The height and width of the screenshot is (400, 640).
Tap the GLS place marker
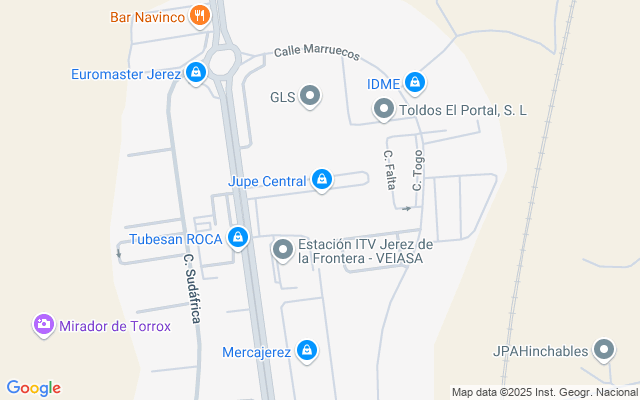[311, 97]
